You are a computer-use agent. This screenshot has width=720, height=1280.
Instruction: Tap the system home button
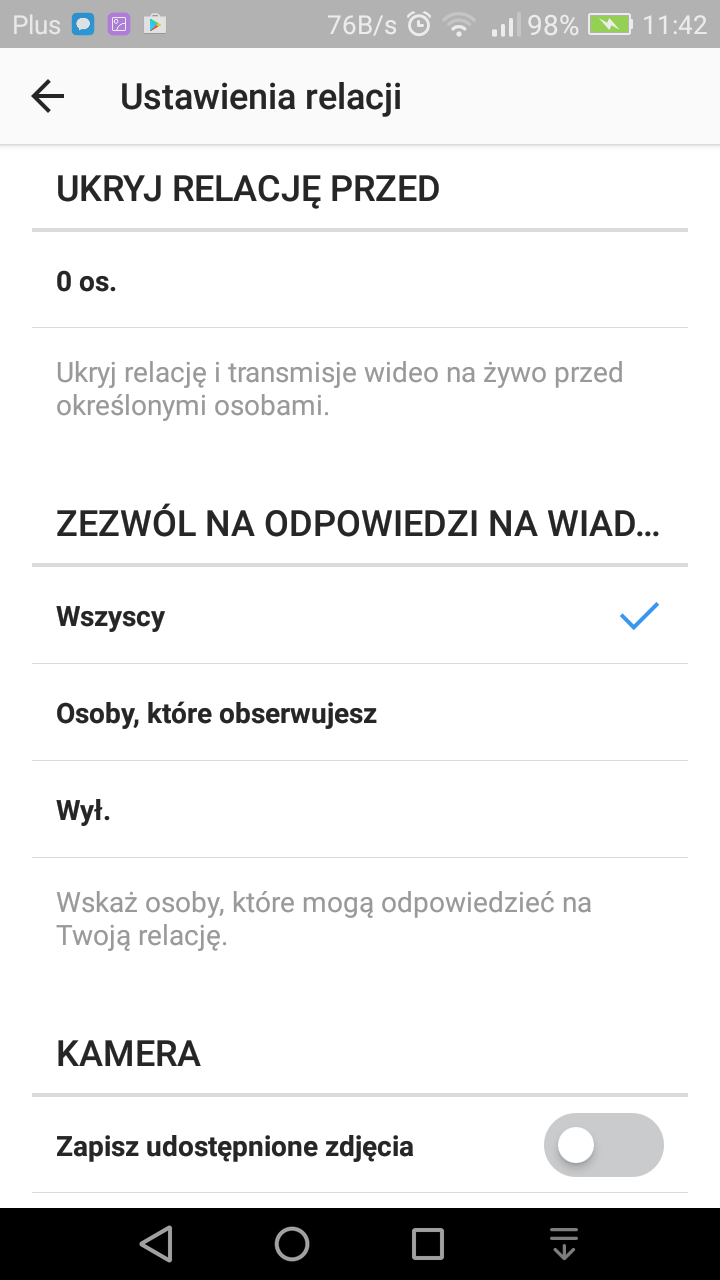tap(292, 1244)
